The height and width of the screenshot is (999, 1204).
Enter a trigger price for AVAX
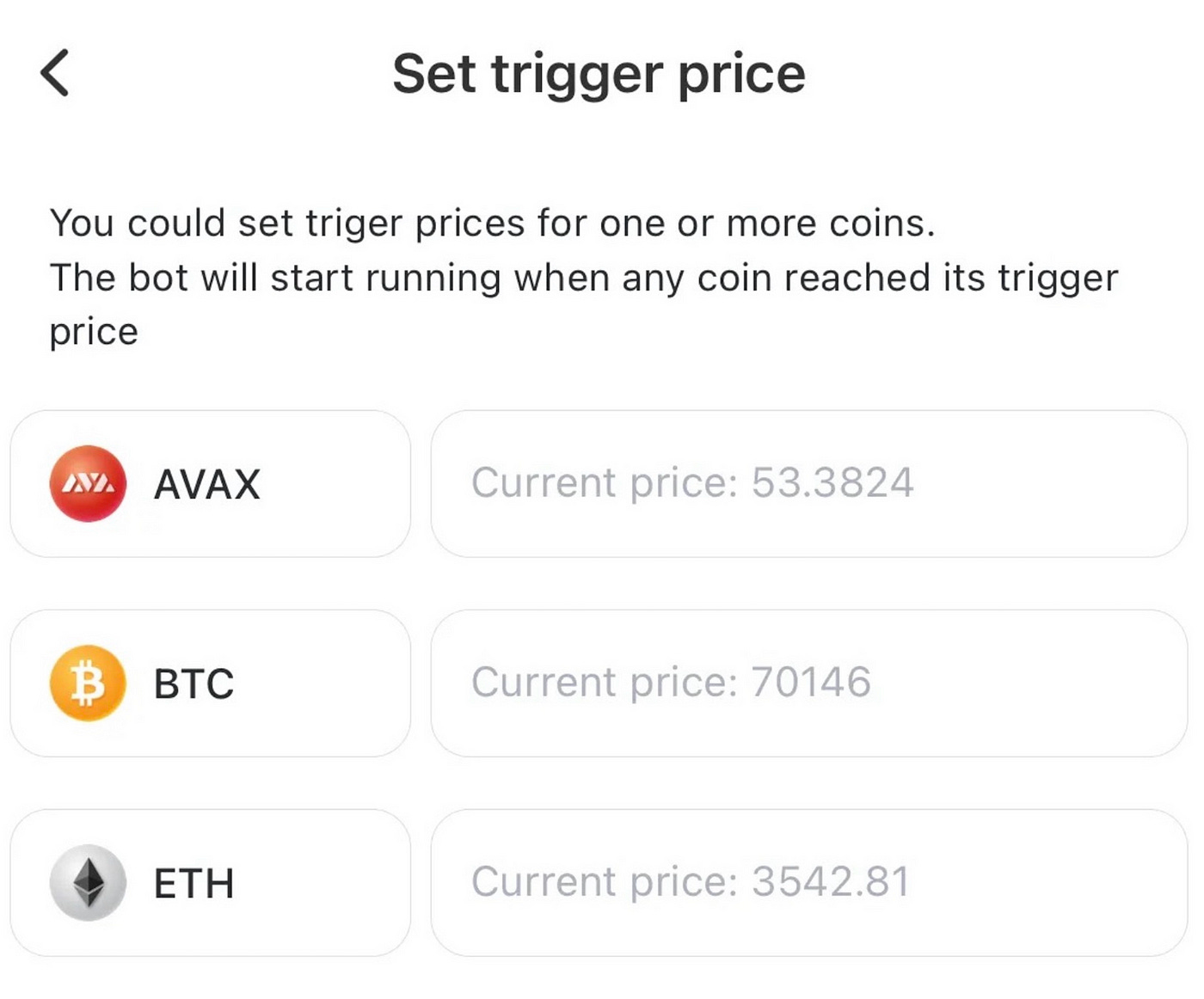(x=808, y=483)
